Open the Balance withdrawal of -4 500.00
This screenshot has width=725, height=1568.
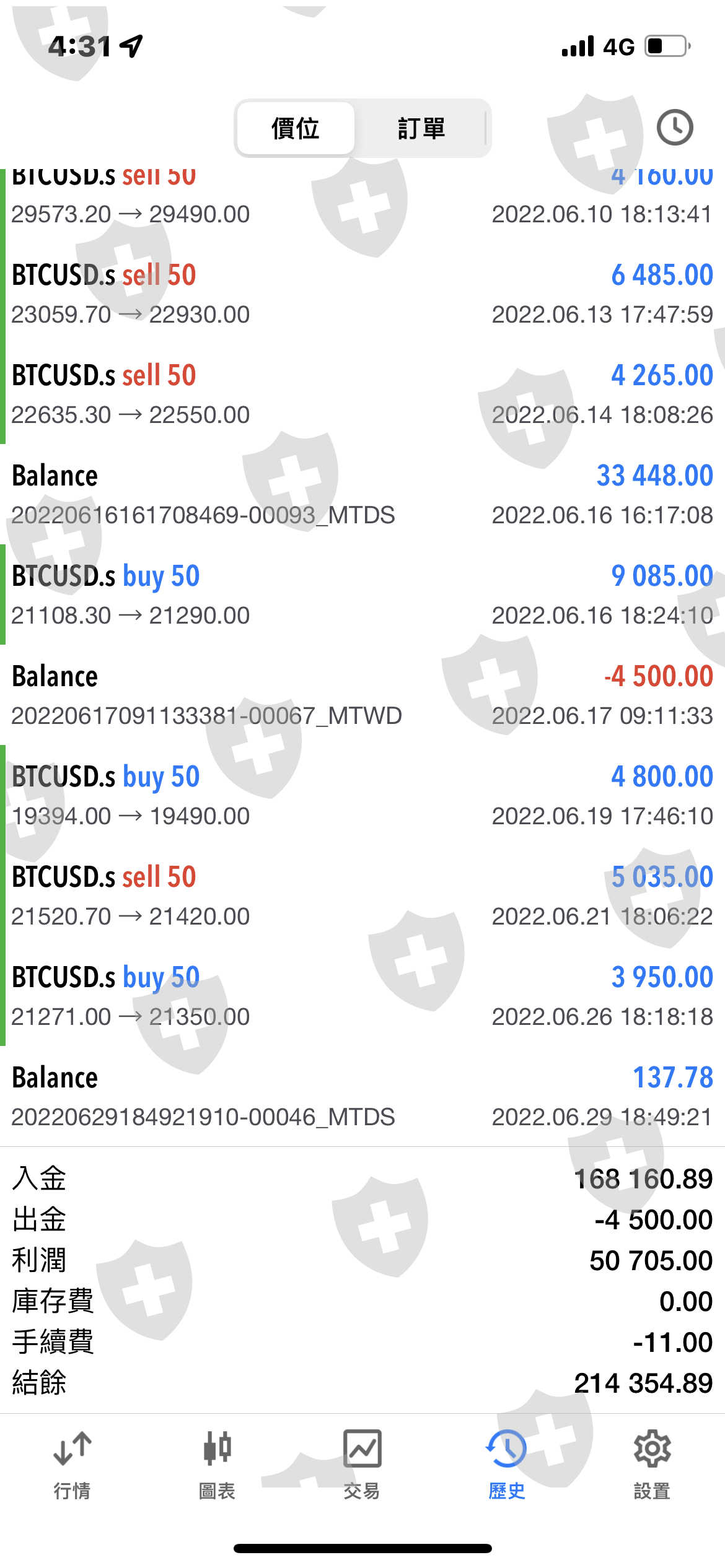pos(362,695)
